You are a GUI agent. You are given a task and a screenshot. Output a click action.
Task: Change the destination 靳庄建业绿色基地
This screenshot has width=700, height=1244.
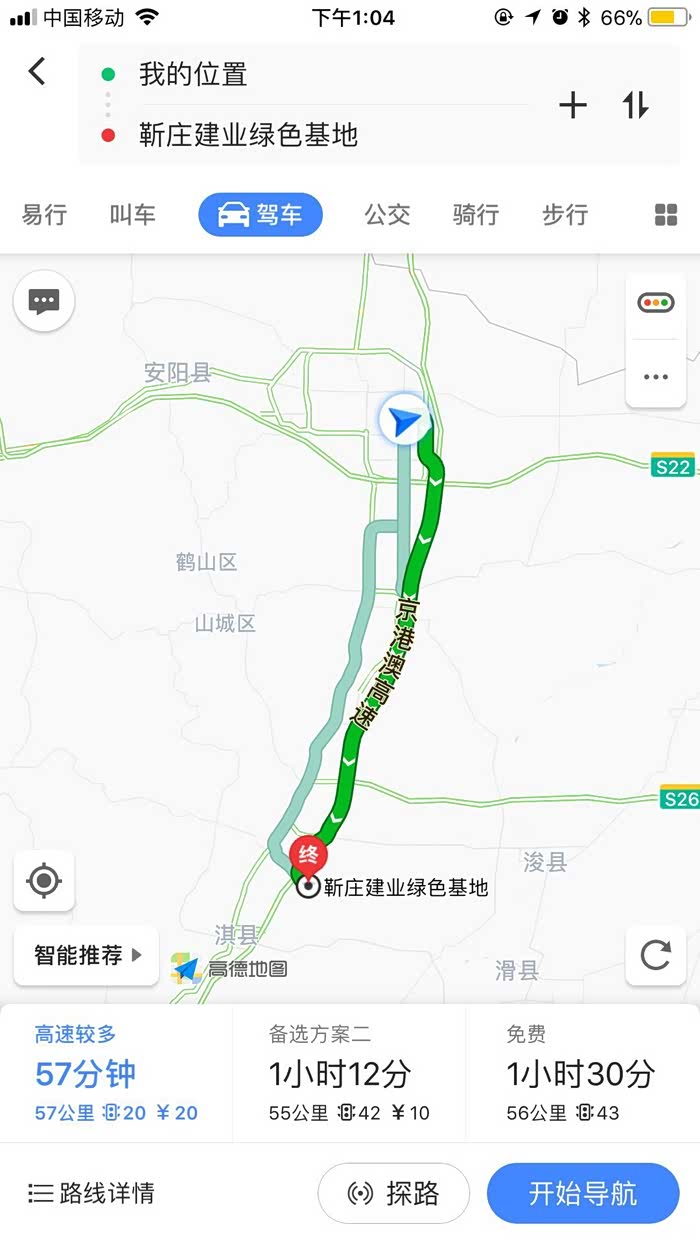point(300,135)
